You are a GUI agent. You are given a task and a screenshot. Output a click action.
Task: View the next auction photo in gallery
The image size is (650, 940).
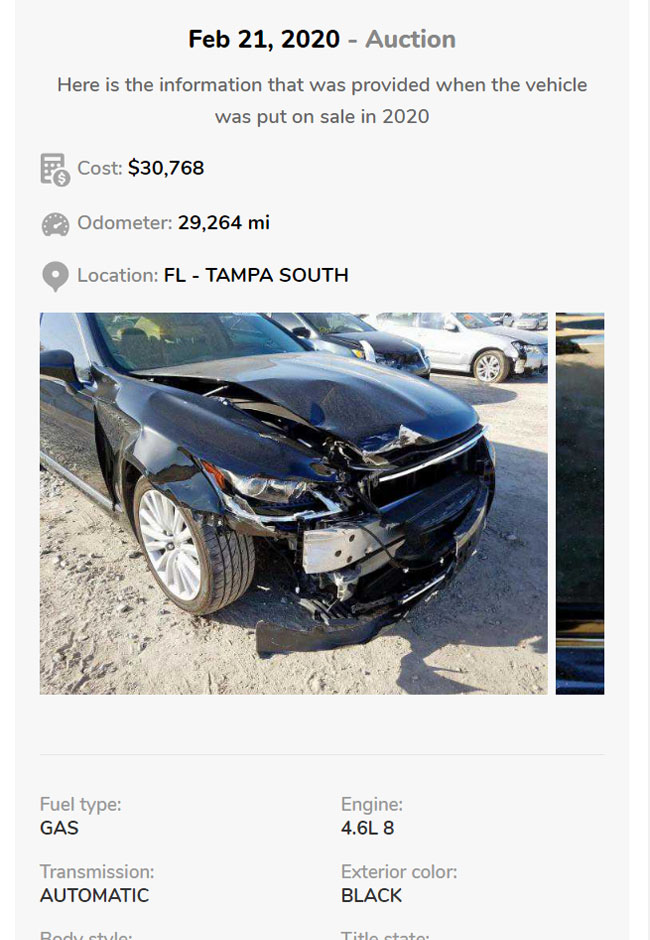pos(580,503)
